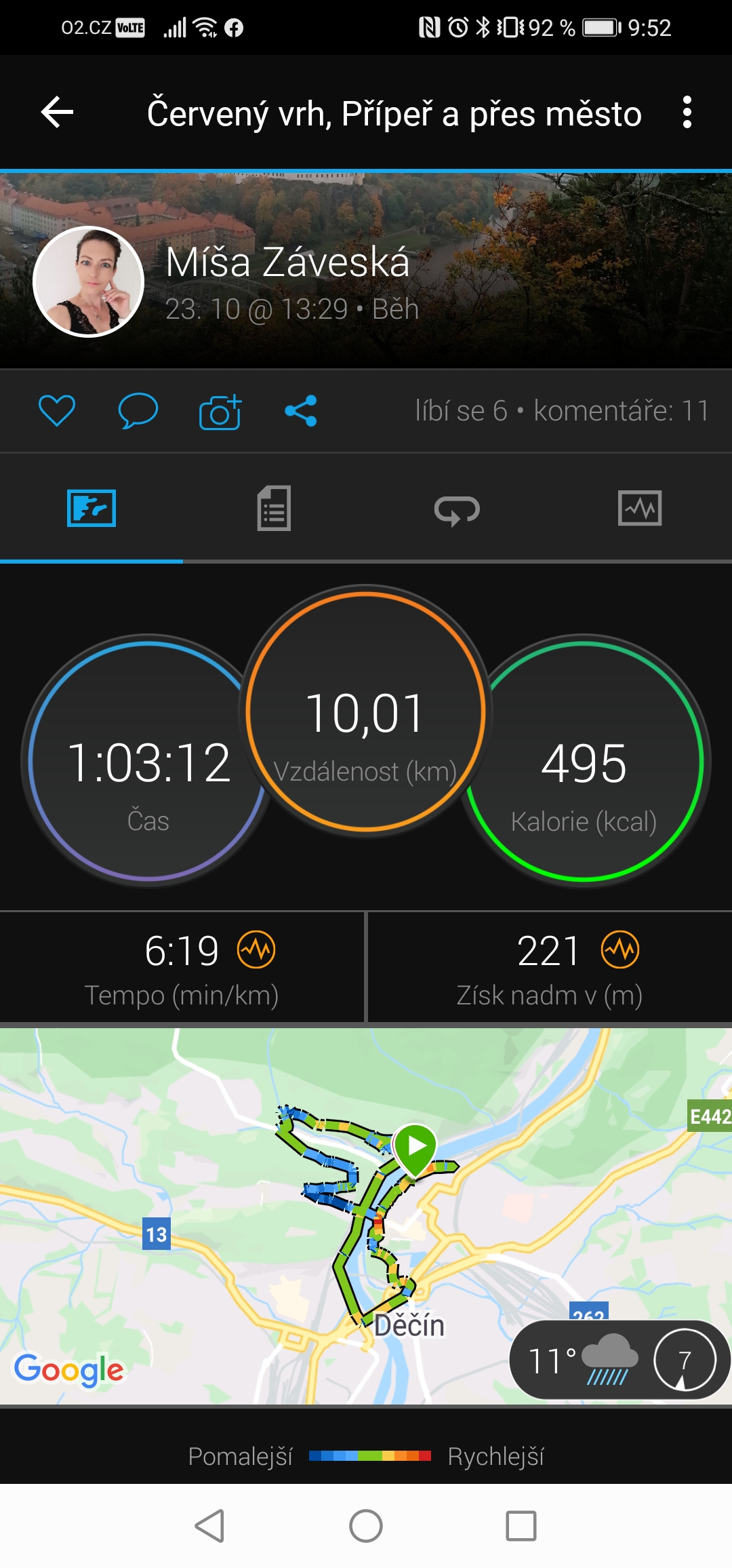View likes and comments count link

562,410
